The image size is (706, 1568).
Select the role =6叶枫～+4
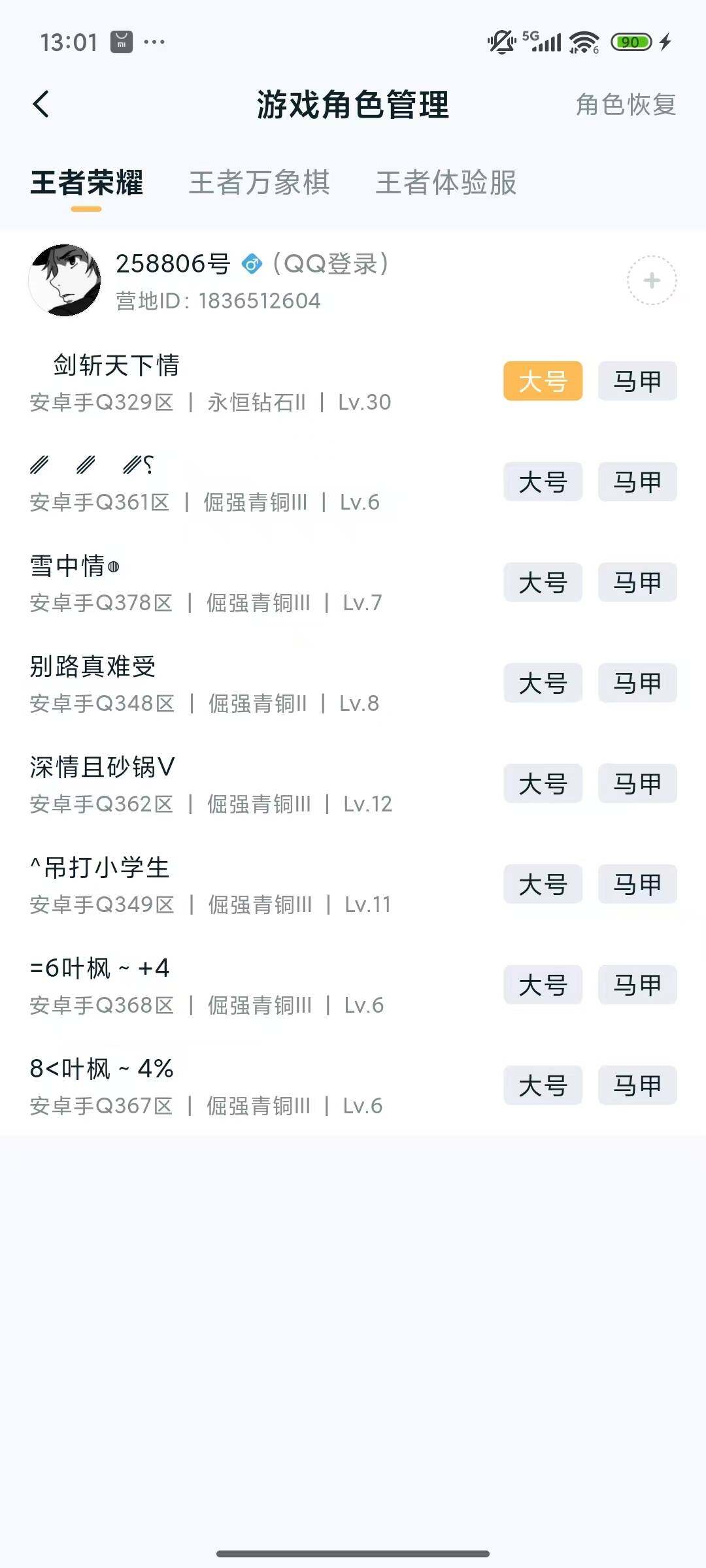[x=101, y=970]
